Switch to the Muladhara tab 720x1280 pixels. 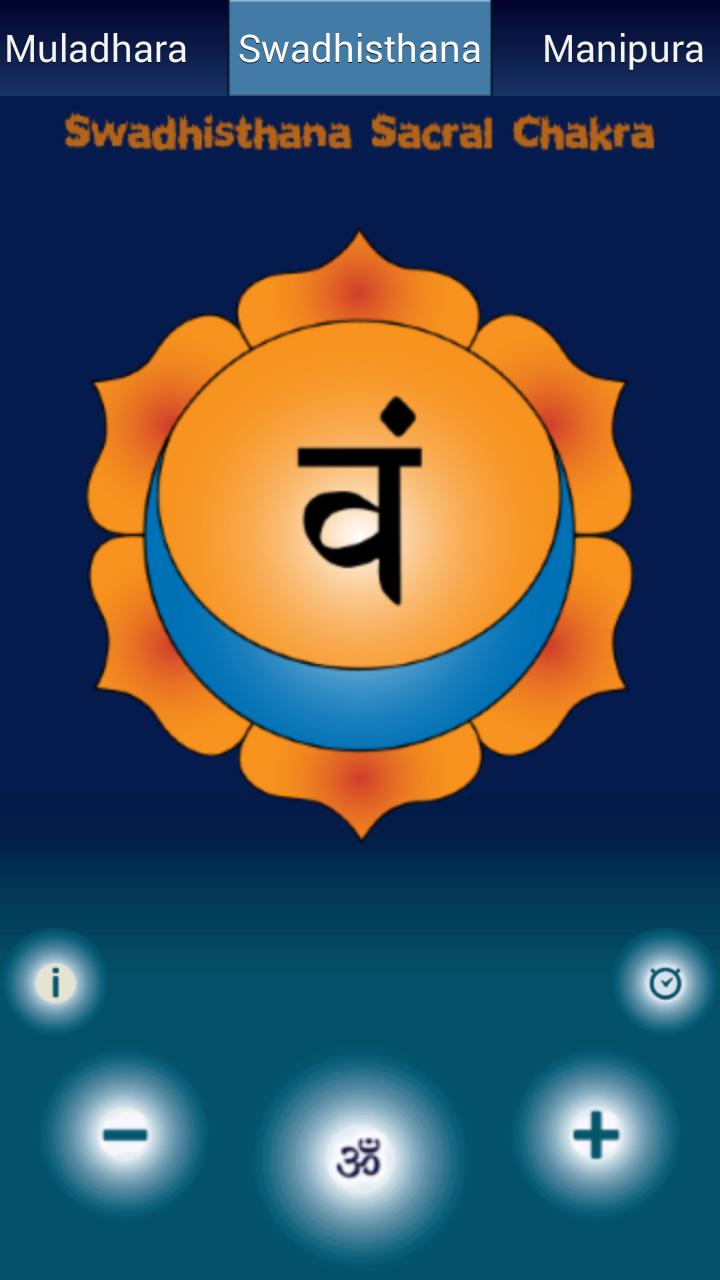pyautogui.click(x=97, y=48)
